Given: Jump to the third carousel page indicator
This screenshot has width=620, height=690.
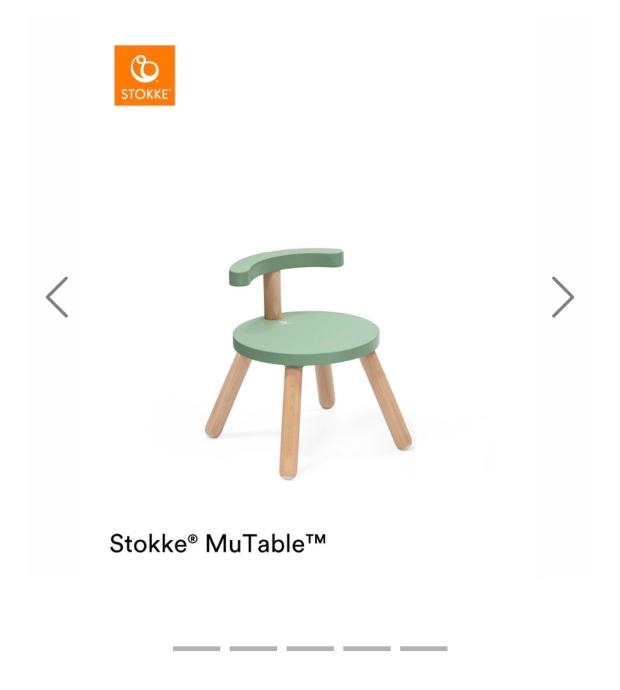Looking at the screenshot, I should tap(310, 649).
